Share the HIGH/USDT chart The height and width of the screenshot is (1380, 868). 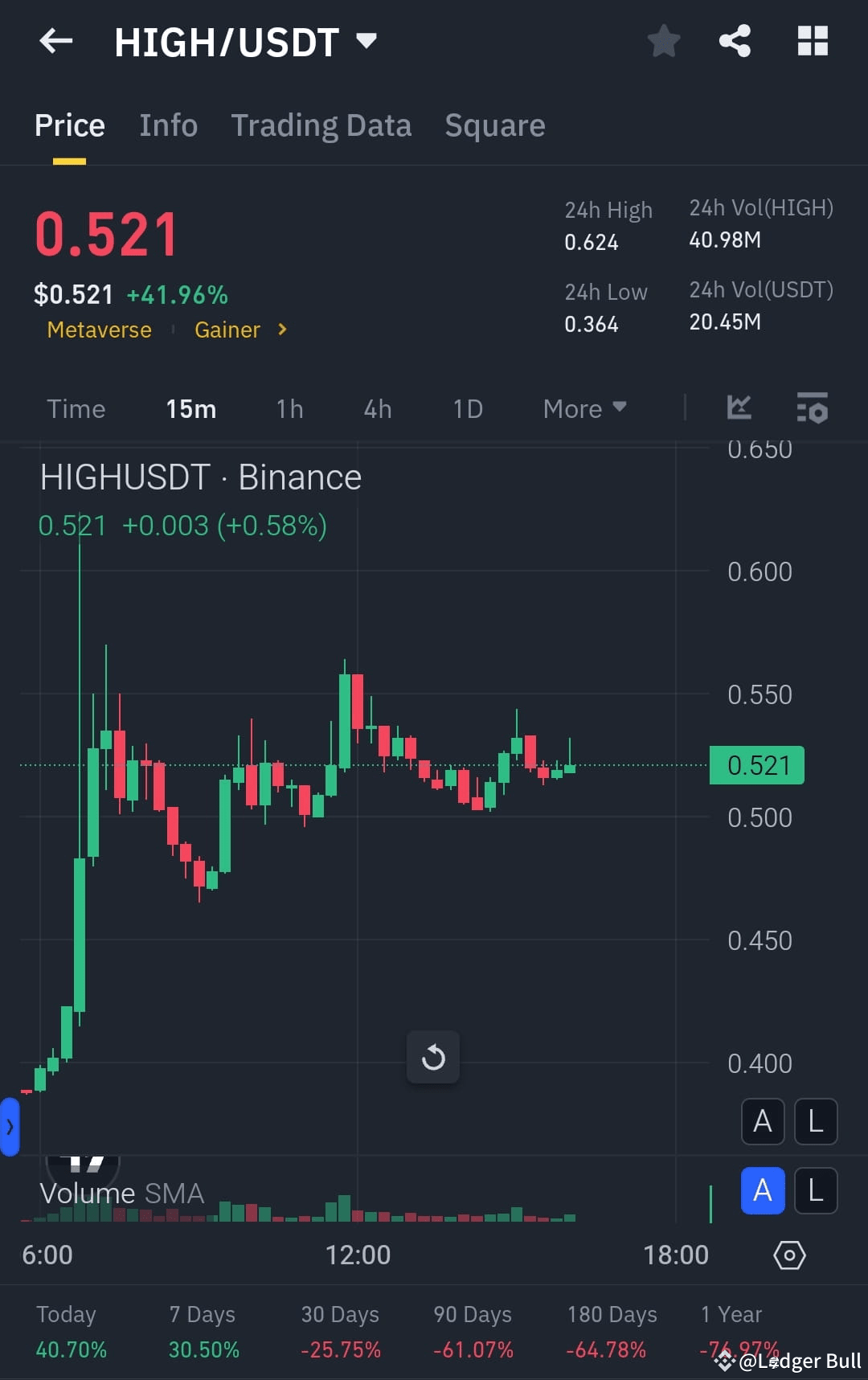pyautogui.click(x=733, y=41)
